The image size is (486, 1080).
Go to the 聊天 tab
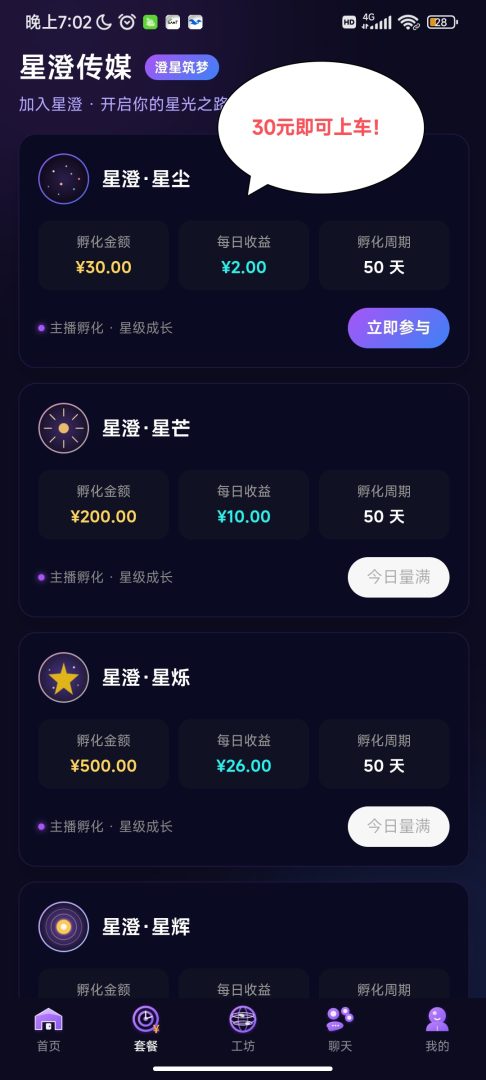click(x=340, y=1029)
